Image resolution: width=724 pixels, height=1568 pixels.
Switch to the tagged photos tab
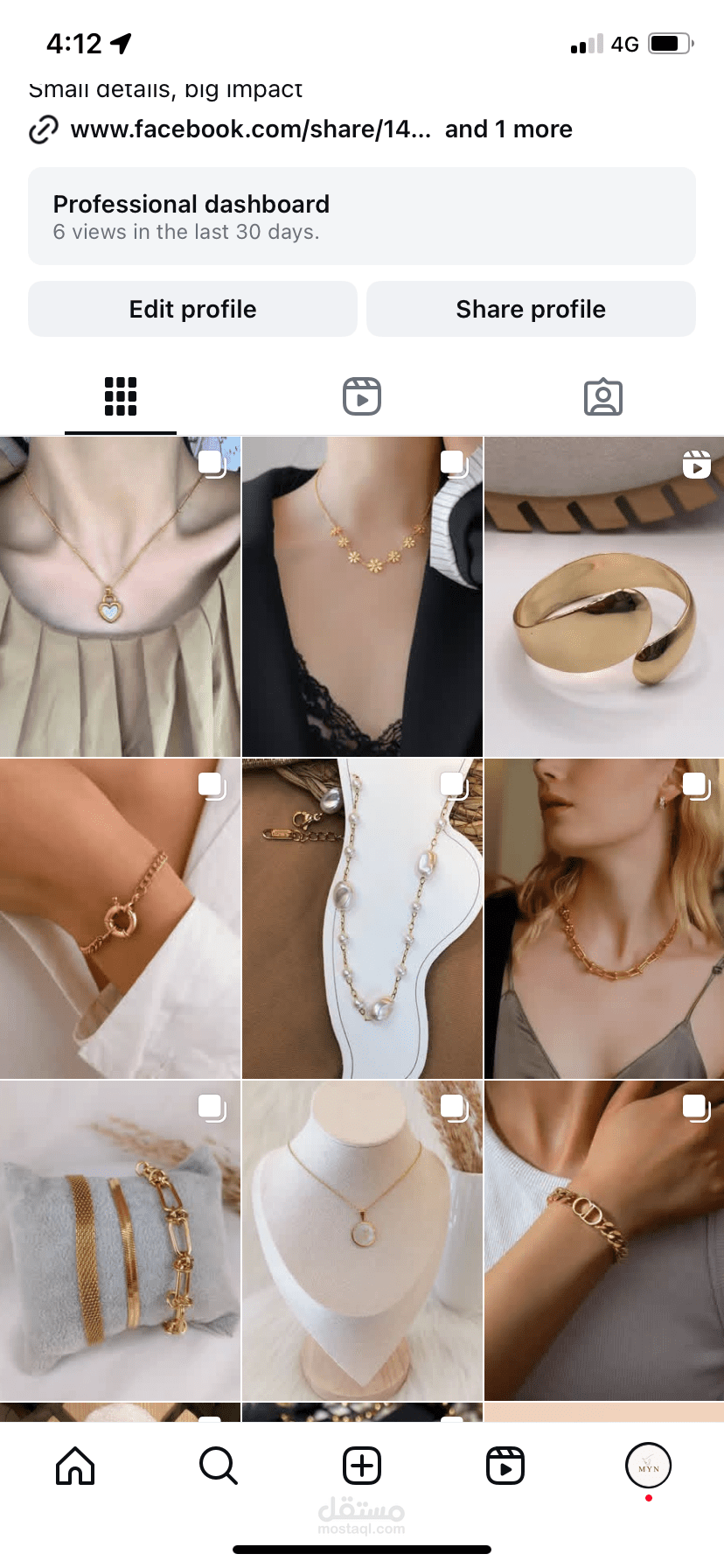(602, 397)
